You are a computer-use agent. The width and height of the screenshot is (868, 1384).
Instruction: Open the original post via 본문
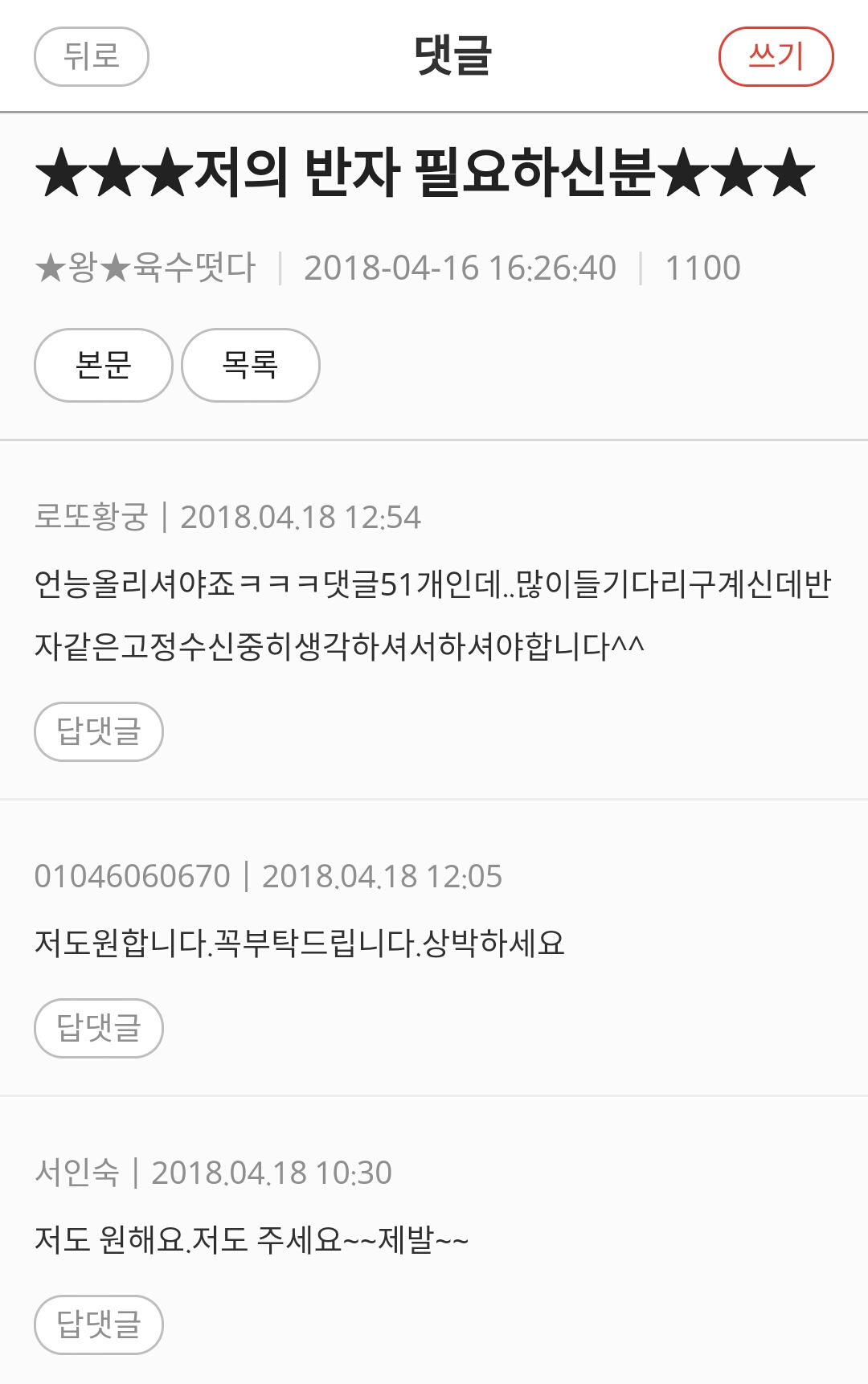click(x=104, y=365)
